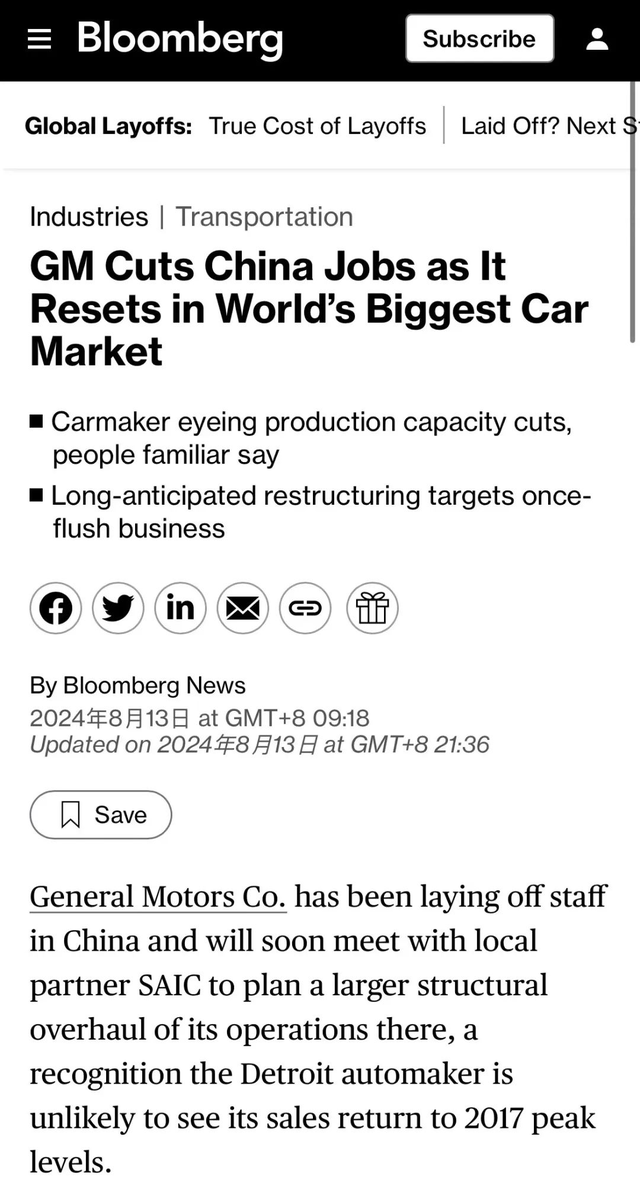Open the Transportation category
Image resolution: width=640 pixels, height=1202 pixels.
264,217
